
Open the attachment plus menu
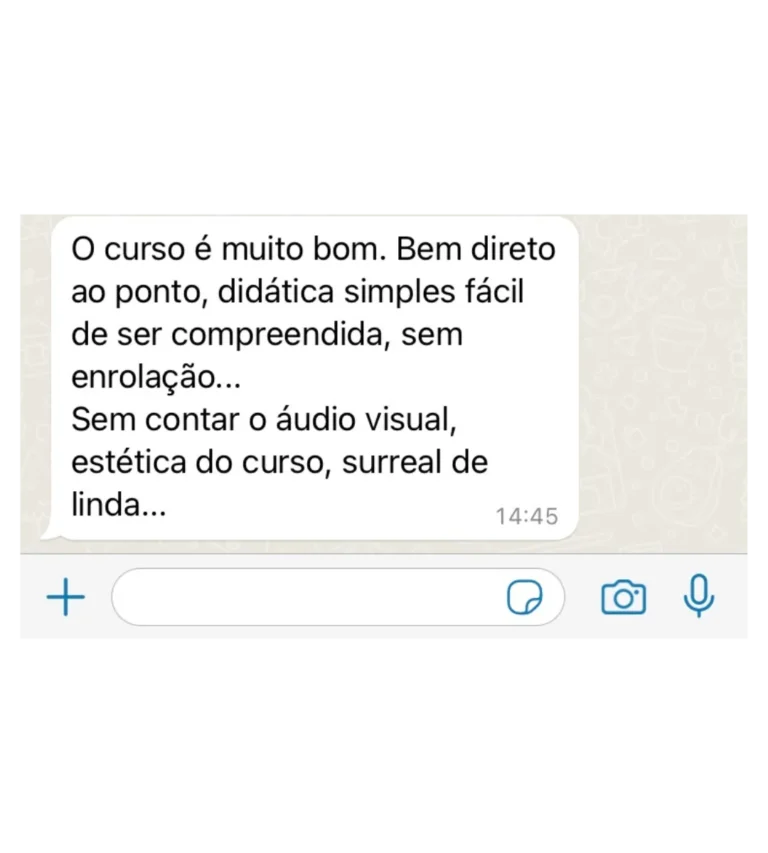(66, 598)
